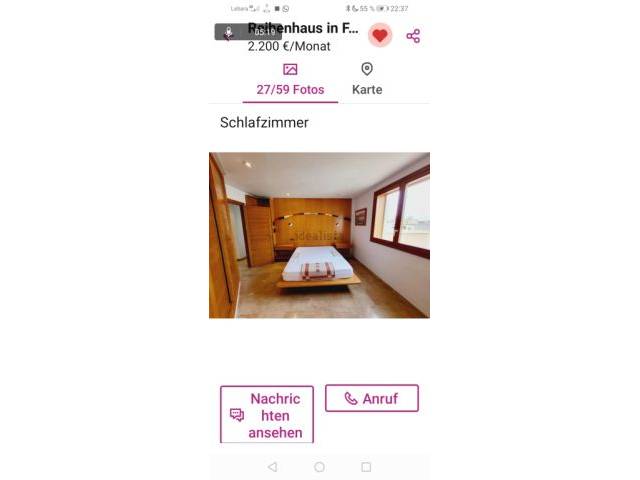Go to the system home screen
The width and height of the screenshot is (640, 480).
[319, 467]
